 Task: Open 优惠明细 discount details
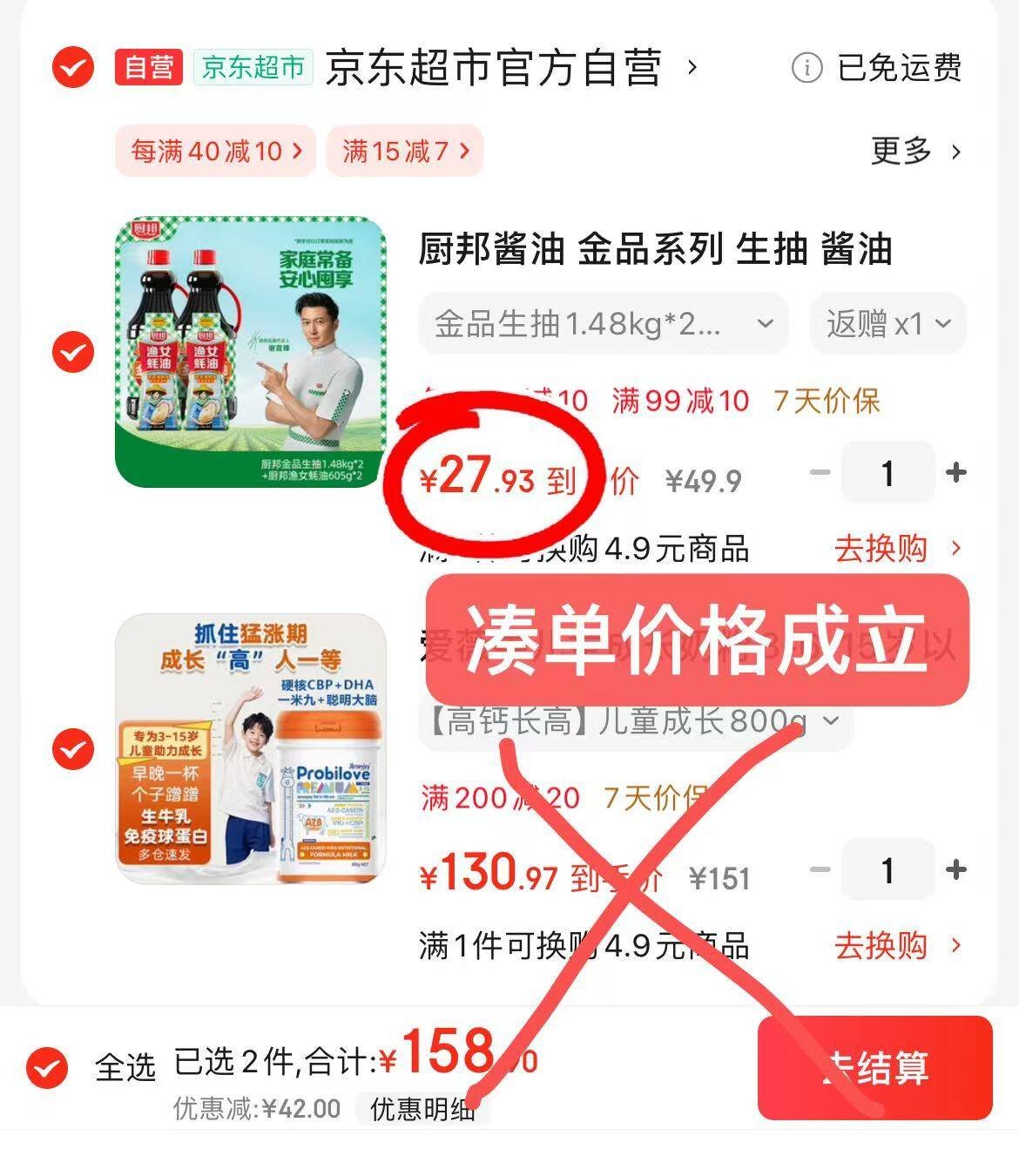tap(423, 1109)
